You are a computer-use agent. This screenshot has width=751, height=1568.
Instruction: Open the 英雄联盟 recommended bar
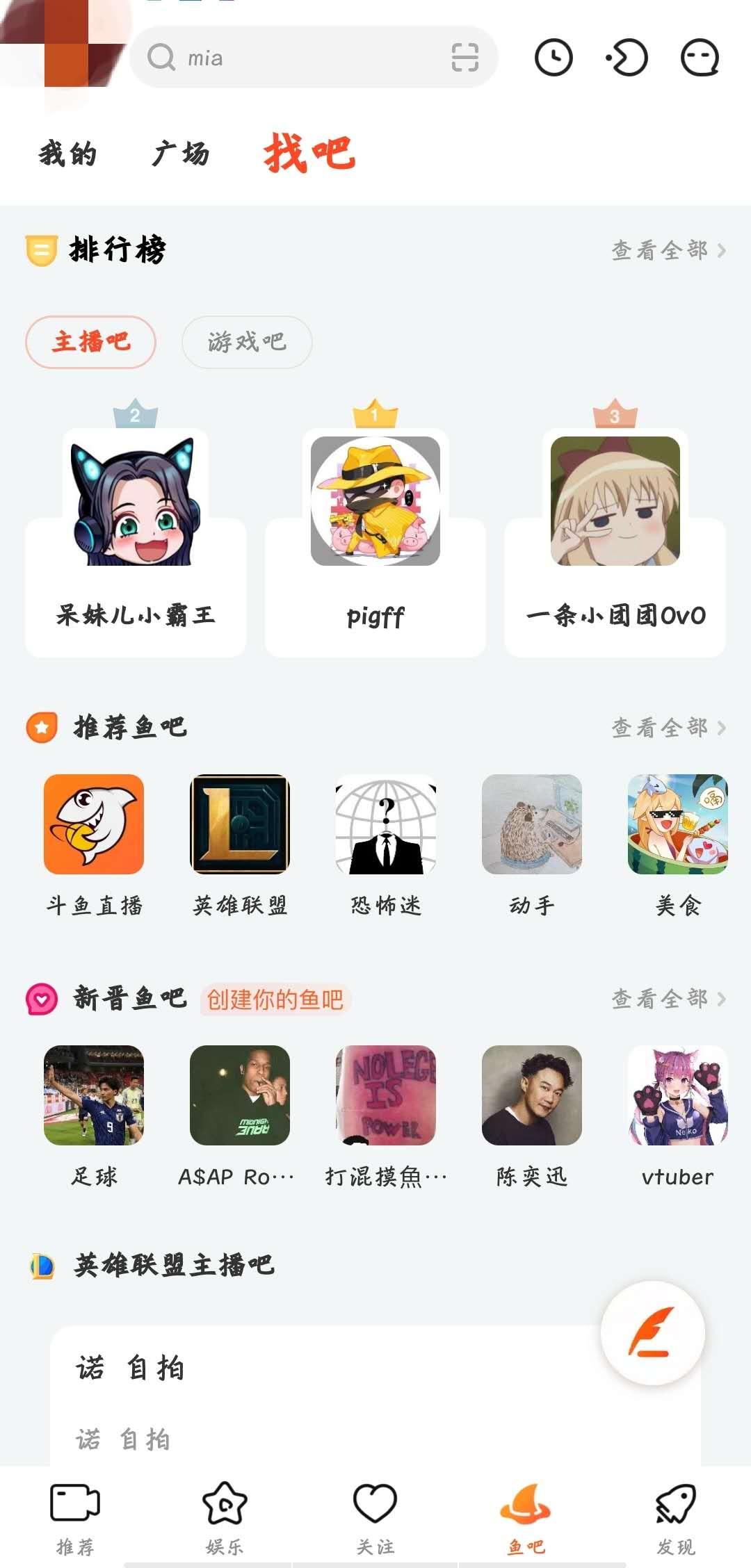240,844
